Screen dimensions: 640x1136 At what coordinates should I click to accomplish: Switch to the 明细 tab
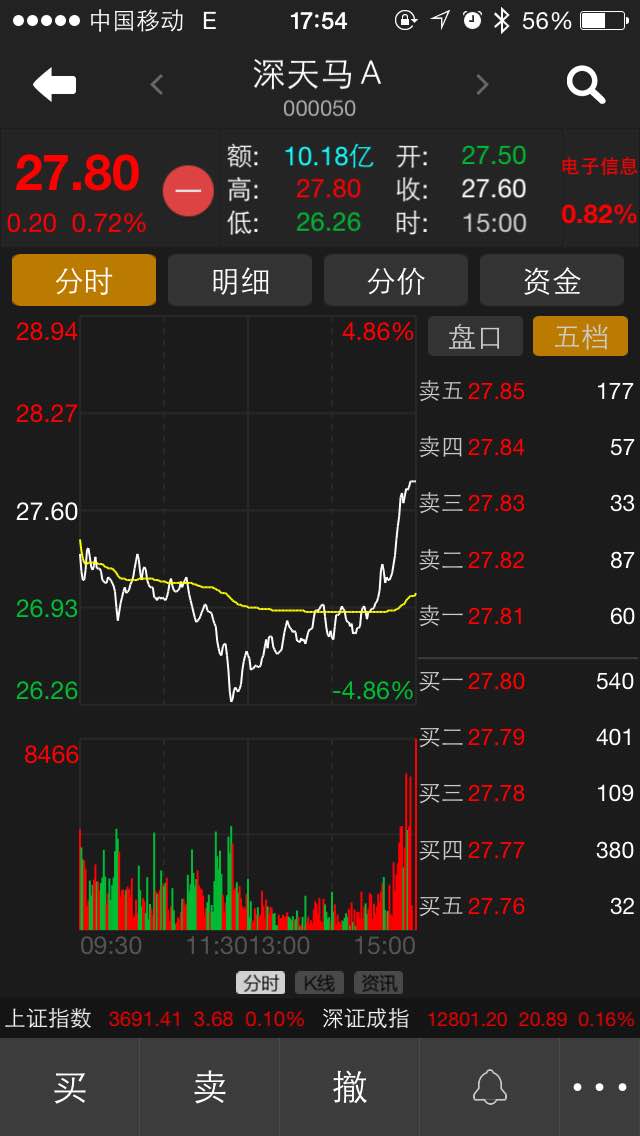240,280
